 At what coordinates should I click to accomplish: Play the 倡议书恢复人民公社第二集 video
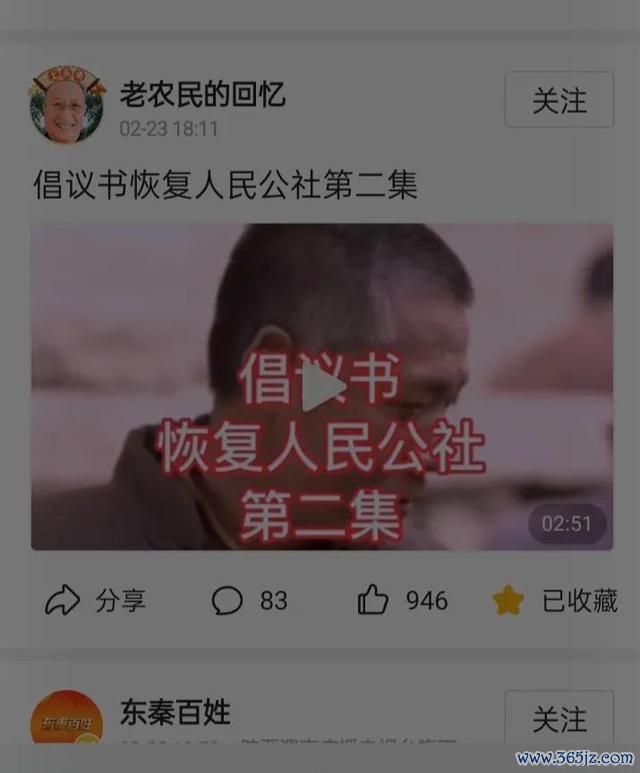[x=322, y=387]
